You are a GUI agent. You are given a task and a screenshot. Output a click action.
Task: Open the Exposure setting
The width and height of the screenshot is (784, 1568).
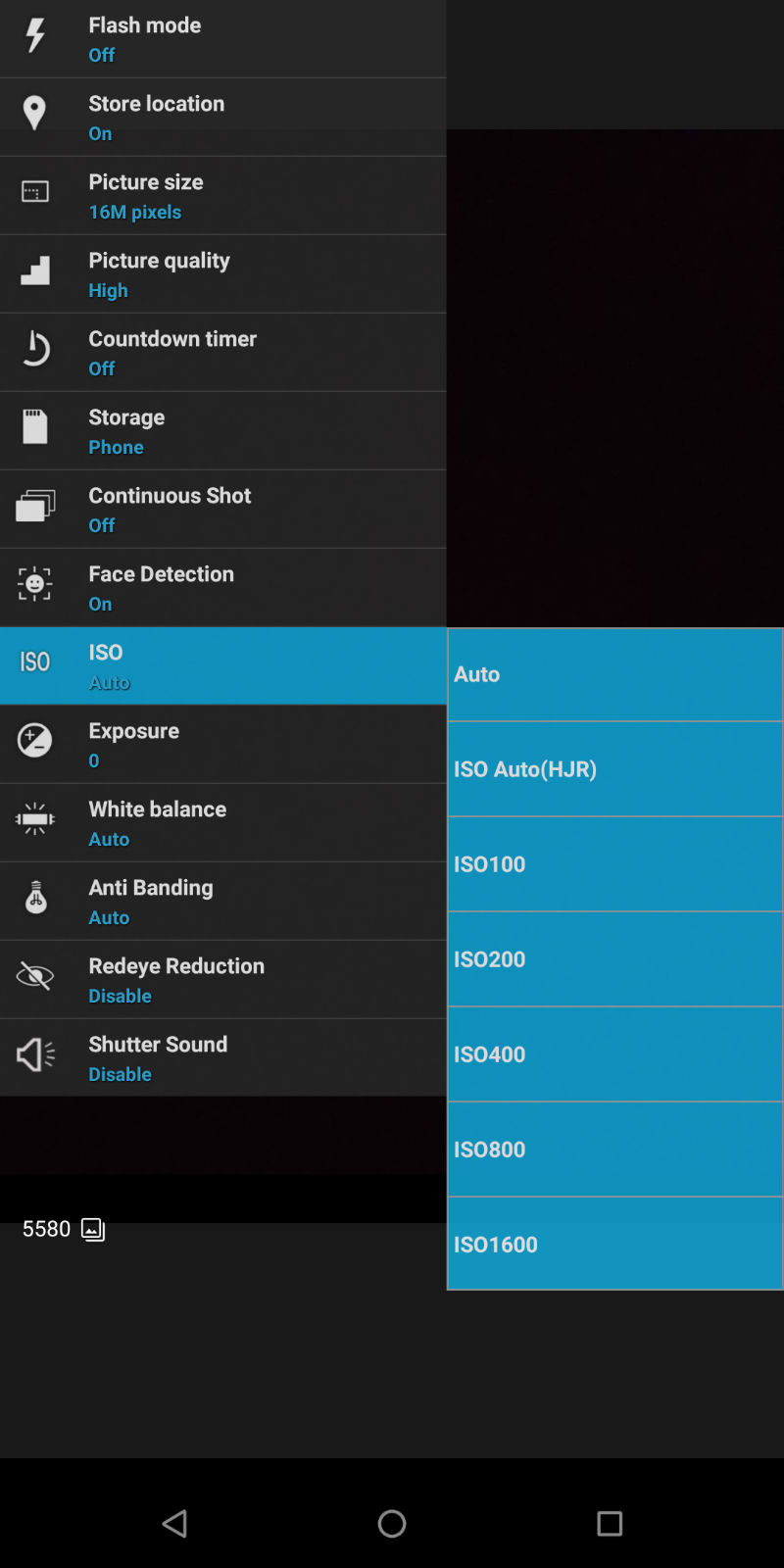coord(222,745)
